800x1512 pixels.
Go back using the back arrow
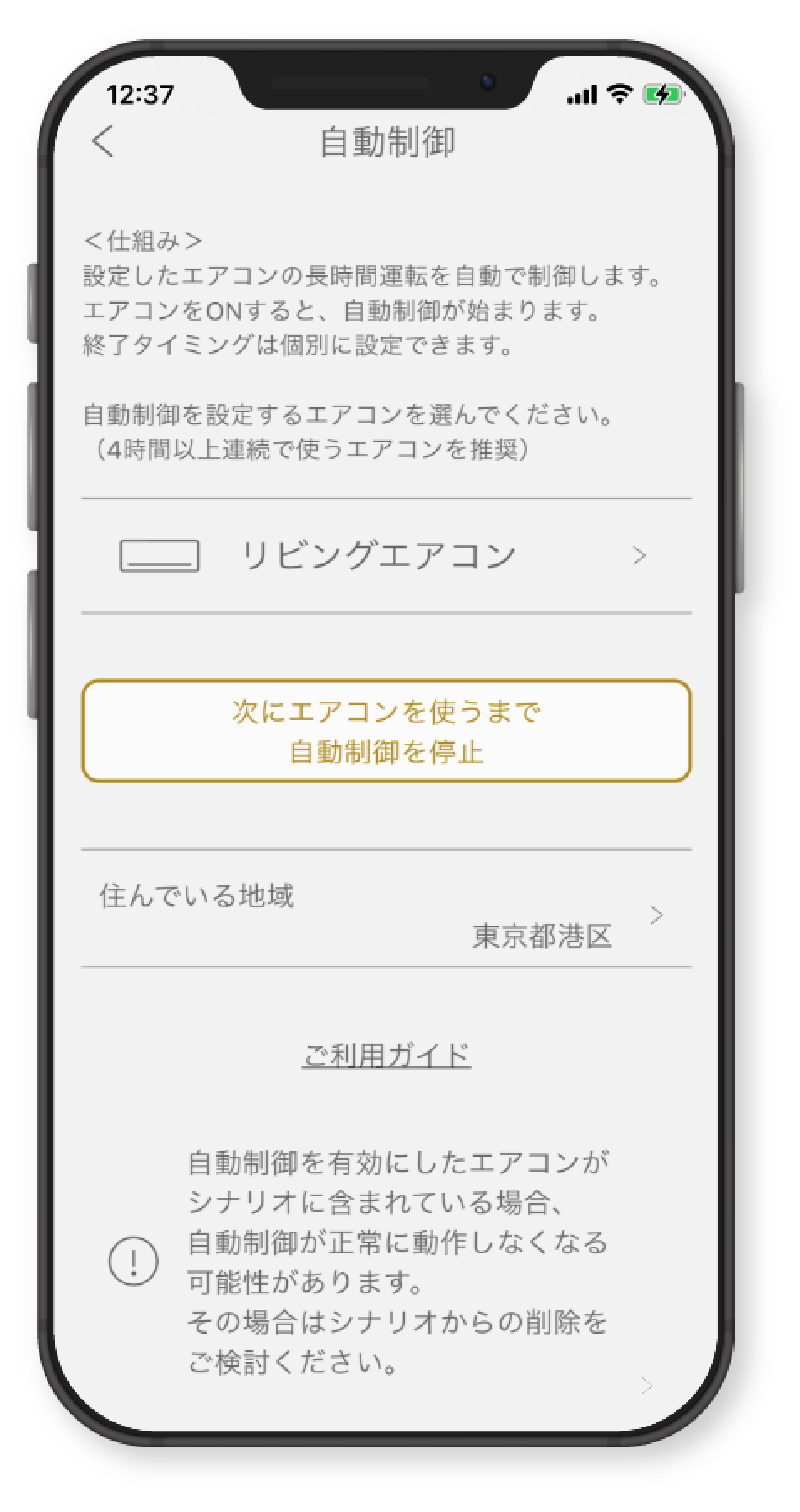[x=103, y=141]
